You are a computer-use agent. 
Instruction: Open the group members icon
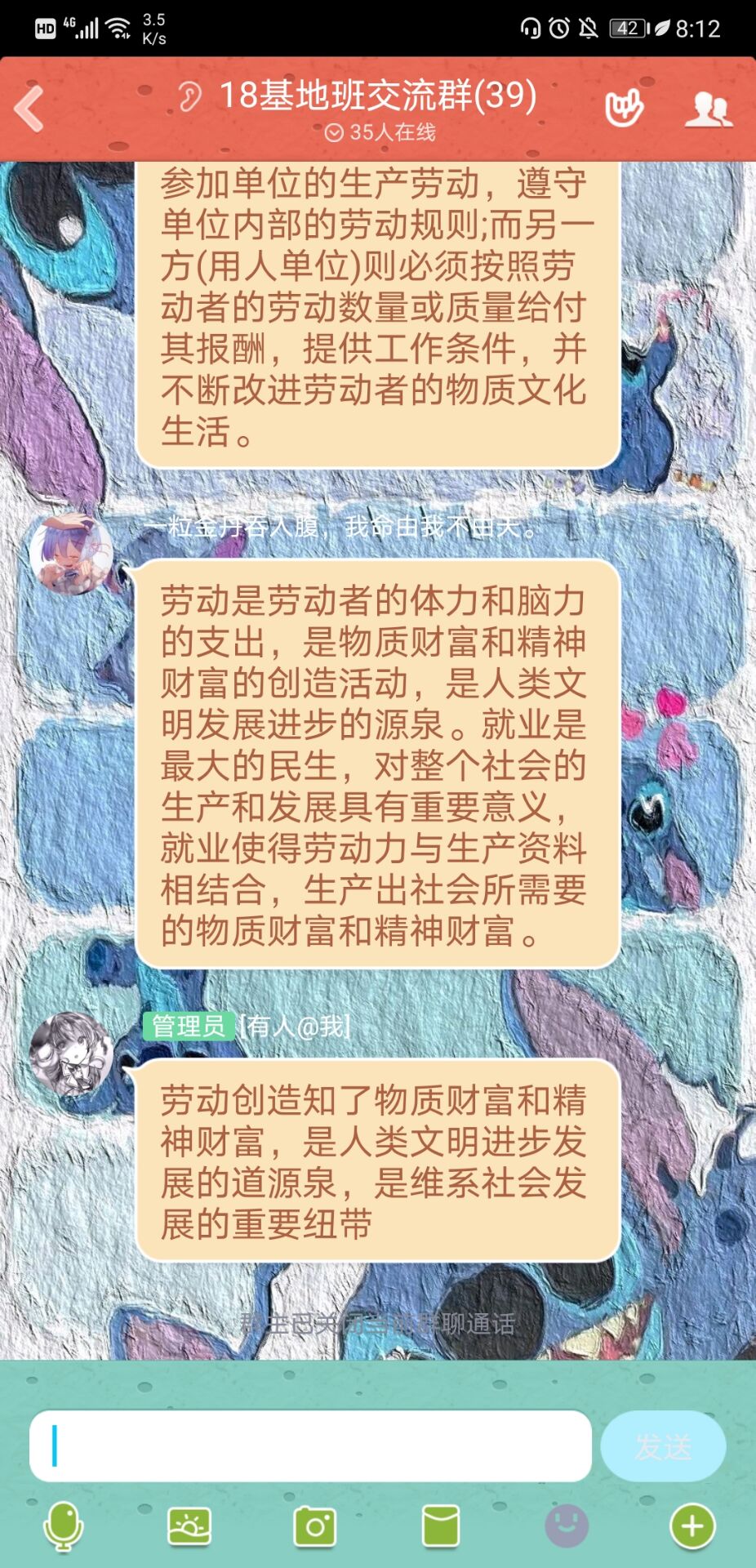[708, 109]
